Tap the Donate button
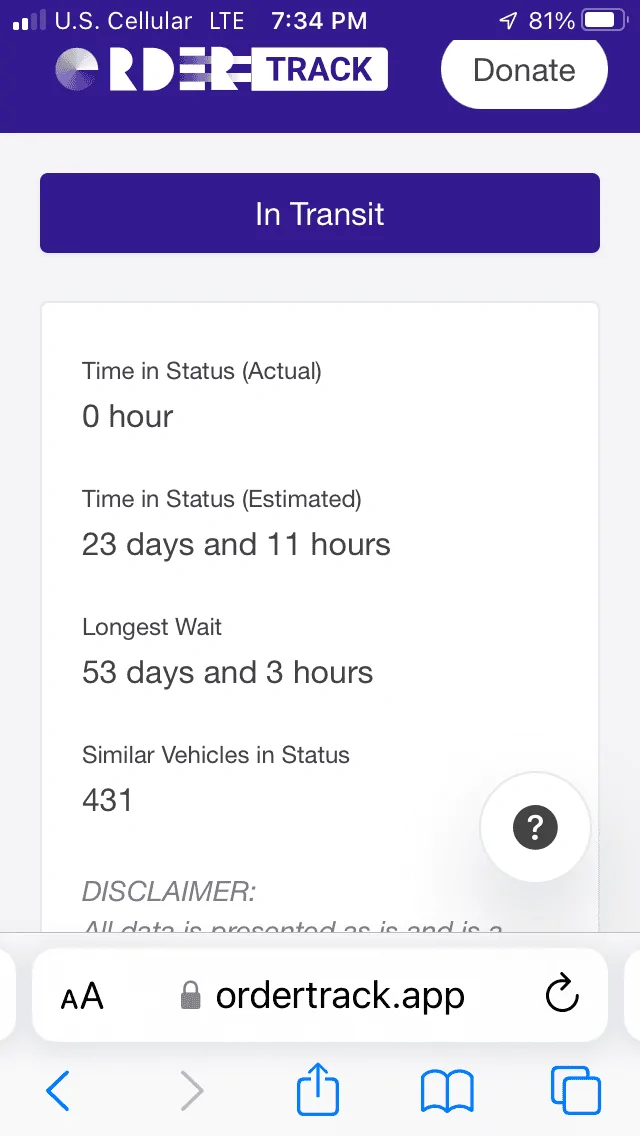This screenshot has height=1136, width=640. pos(524,71)
